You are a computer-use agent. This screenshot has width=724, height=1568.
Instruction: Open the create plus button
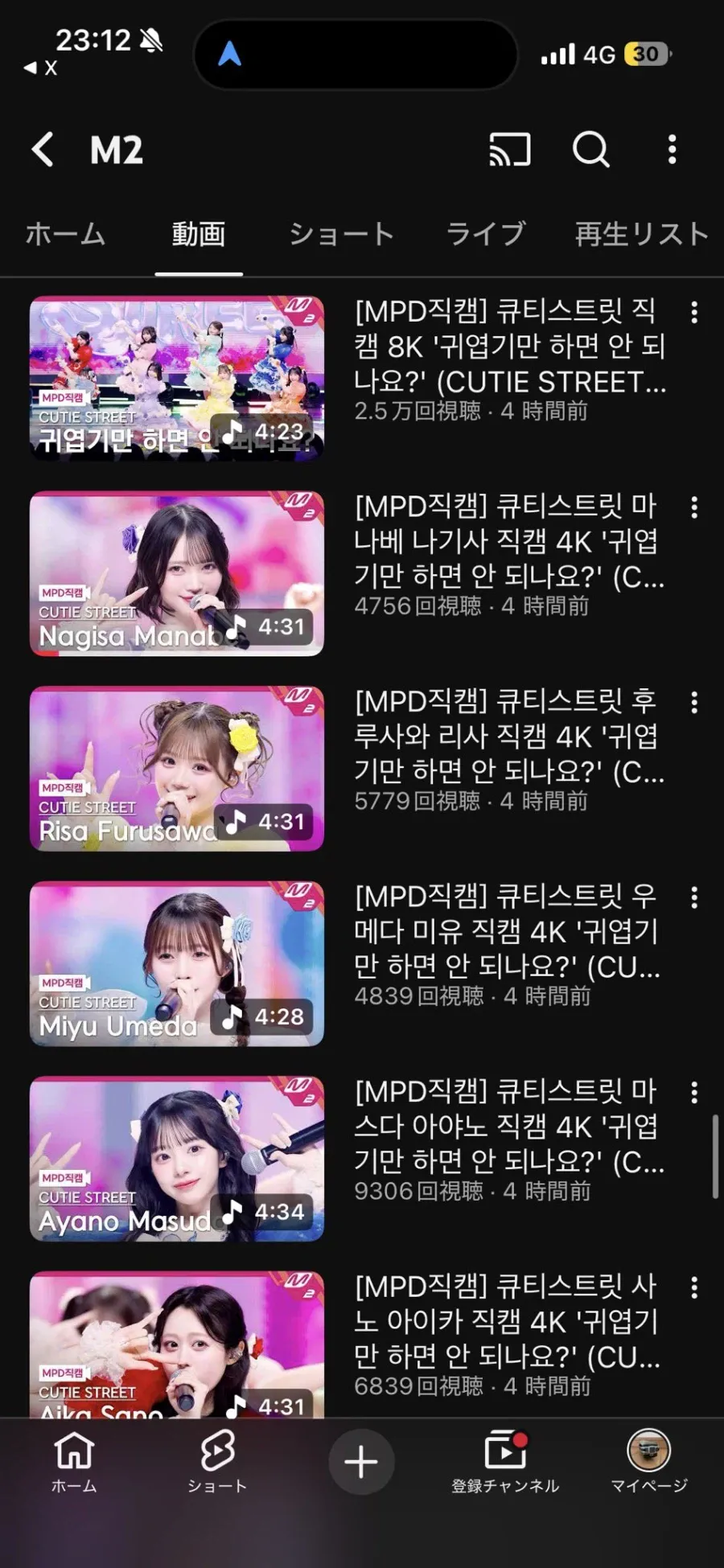point(361,1461)
